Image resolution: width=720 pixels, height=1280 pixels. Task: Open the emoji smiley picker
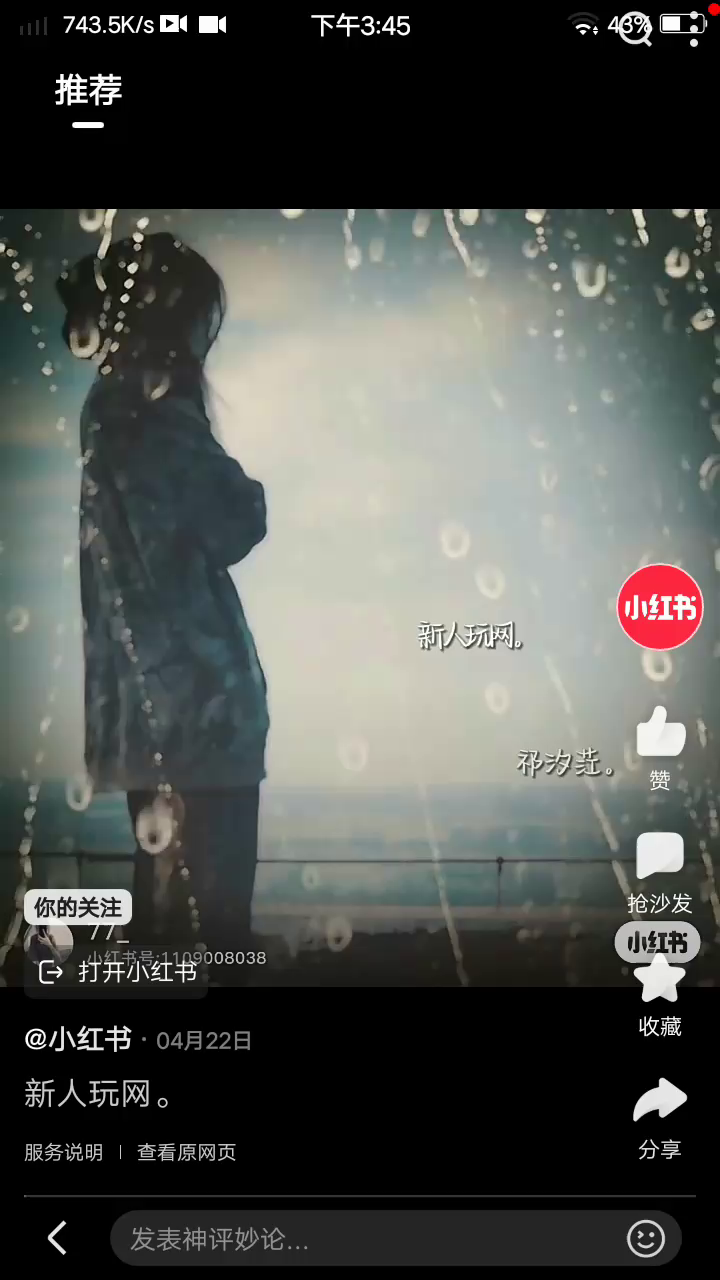pyautogui.click(x=646, y=1239)
